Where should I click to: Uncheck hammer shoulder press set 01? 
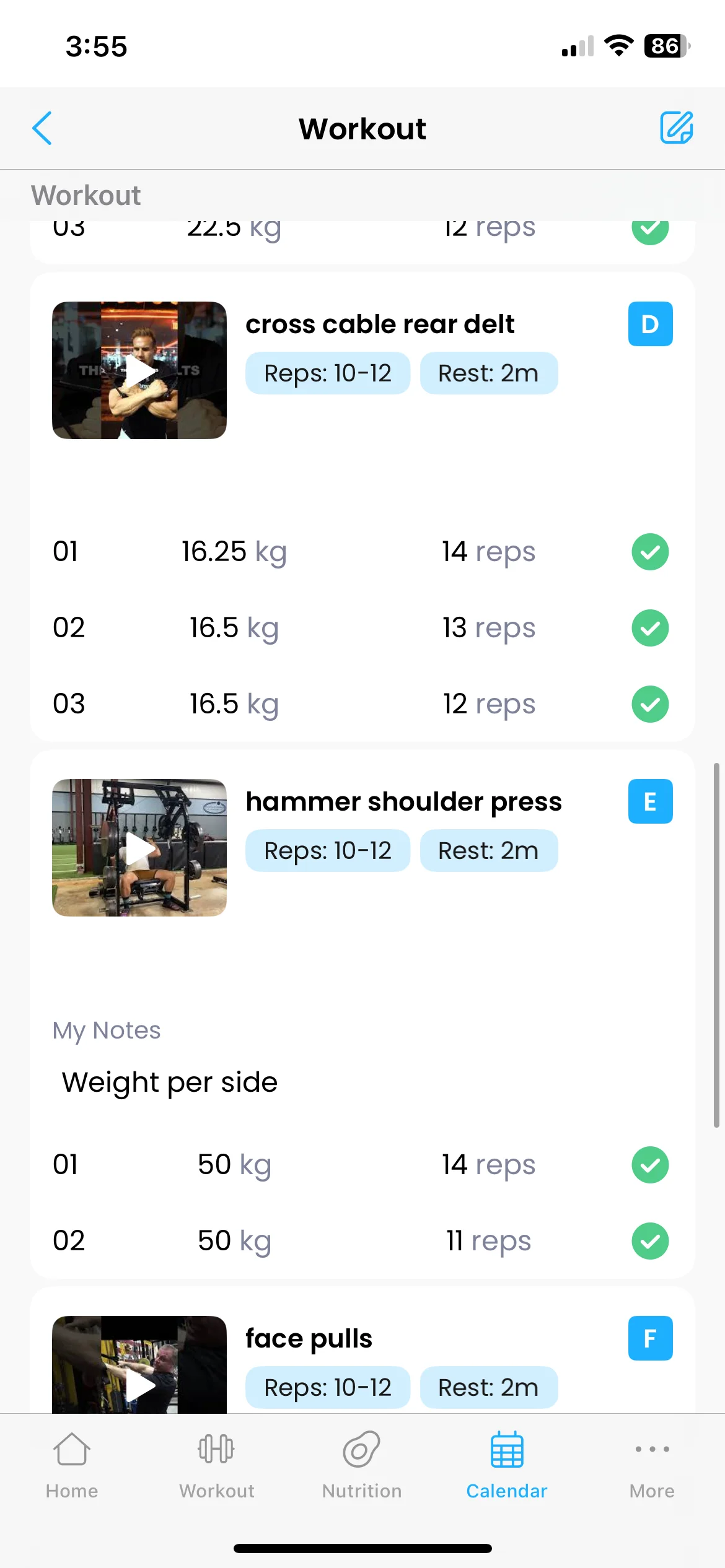[x=650, y=1165]
